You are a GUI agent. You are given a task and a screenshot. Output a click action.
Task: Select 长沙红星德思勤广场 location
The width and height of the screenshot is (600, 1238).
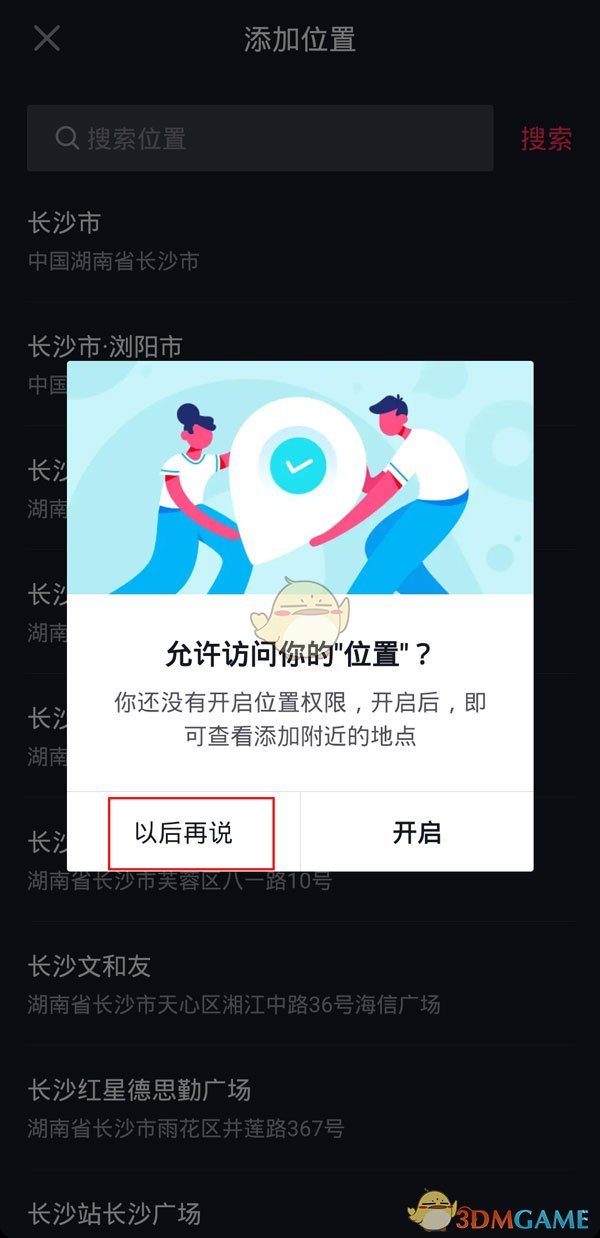click(x=186, y=1108)
